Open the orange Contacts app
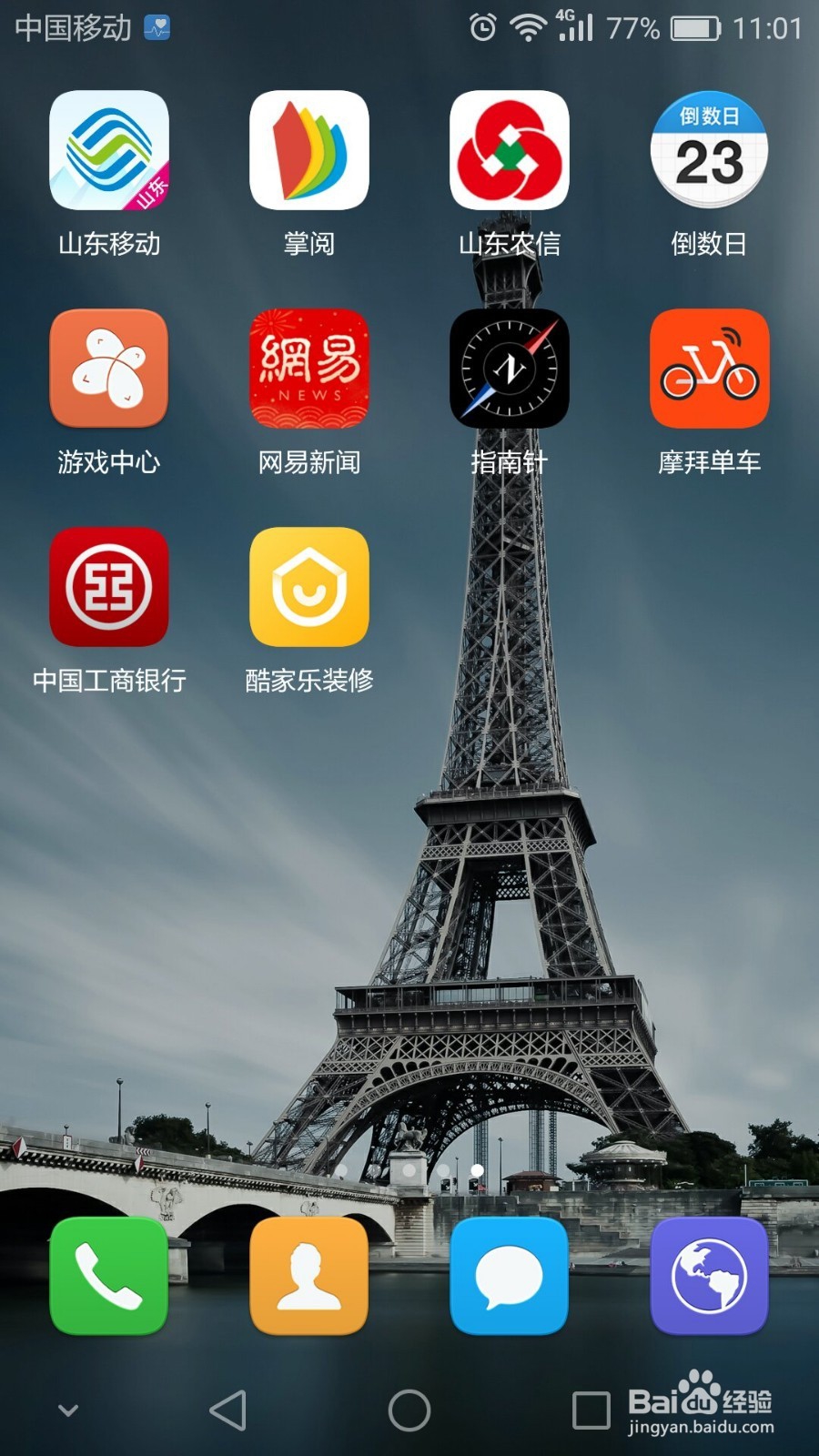Image resolution: width=819 pixels, height=1456 pixels. point(308,1277)
